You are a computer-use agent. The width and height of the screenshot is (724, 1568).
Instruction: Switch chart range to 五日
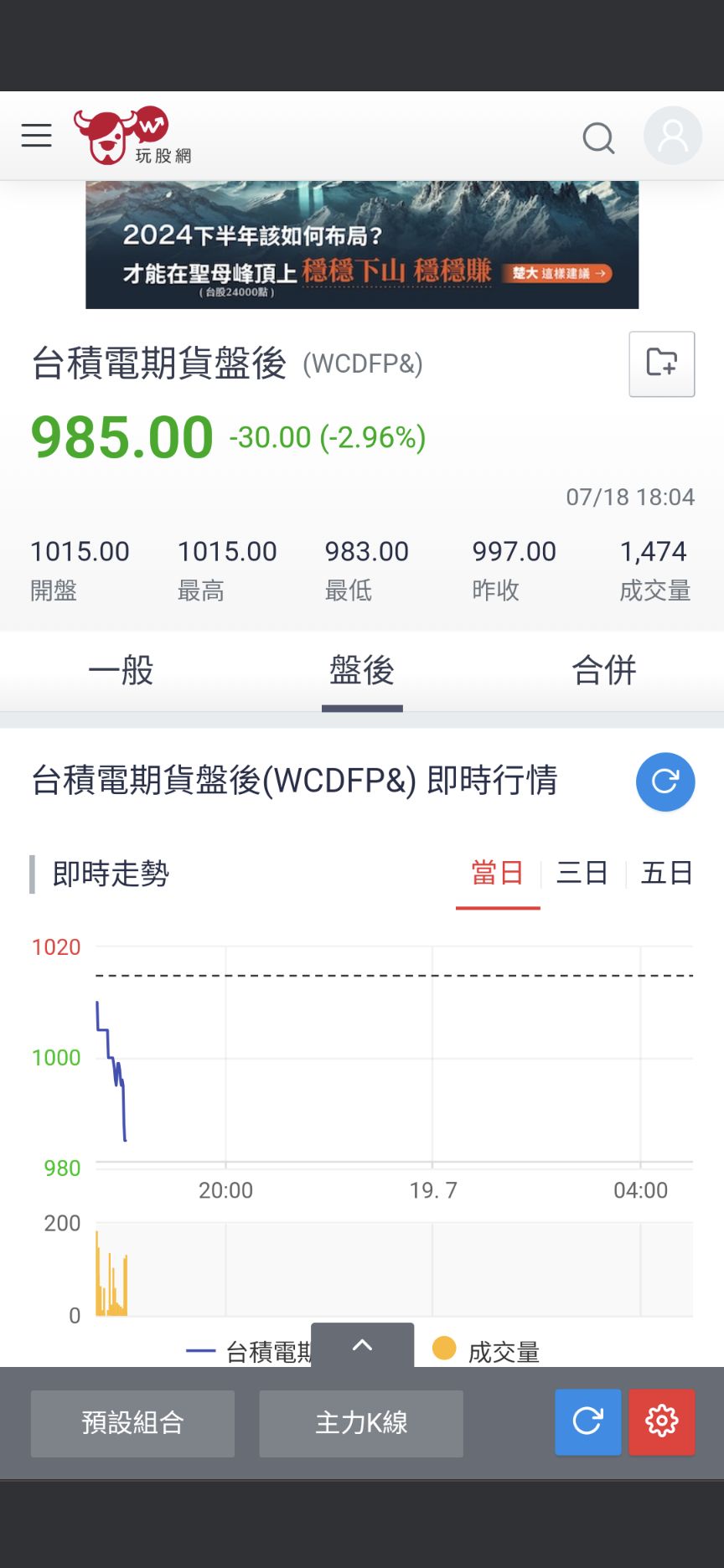667,874
